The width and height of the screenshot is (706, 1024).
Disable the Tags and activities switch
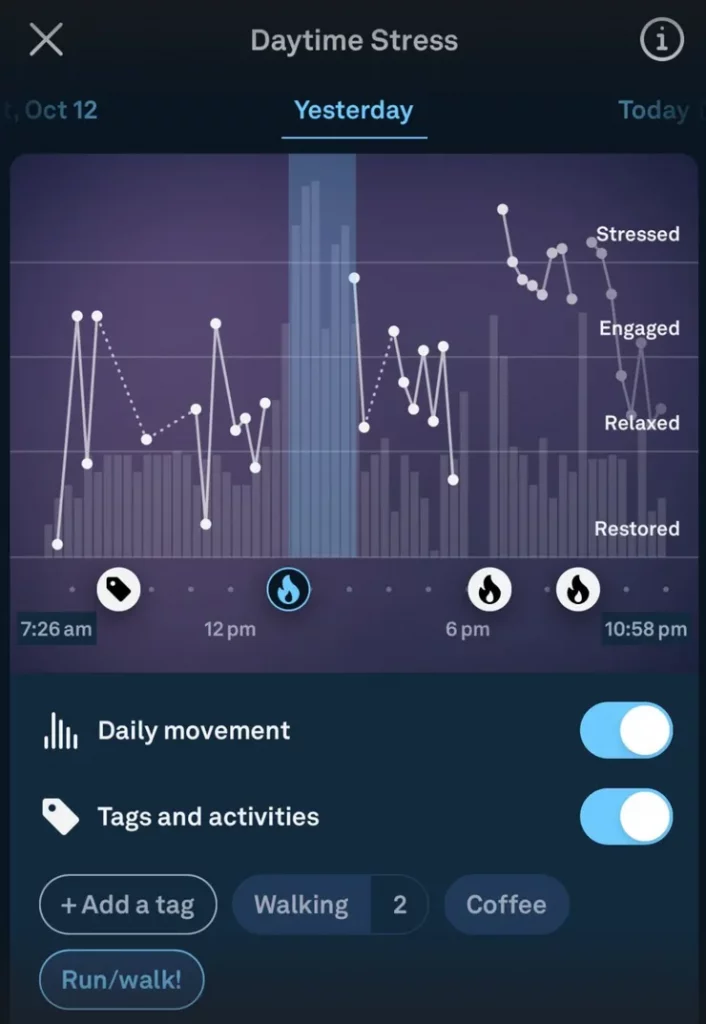[626, 817]
